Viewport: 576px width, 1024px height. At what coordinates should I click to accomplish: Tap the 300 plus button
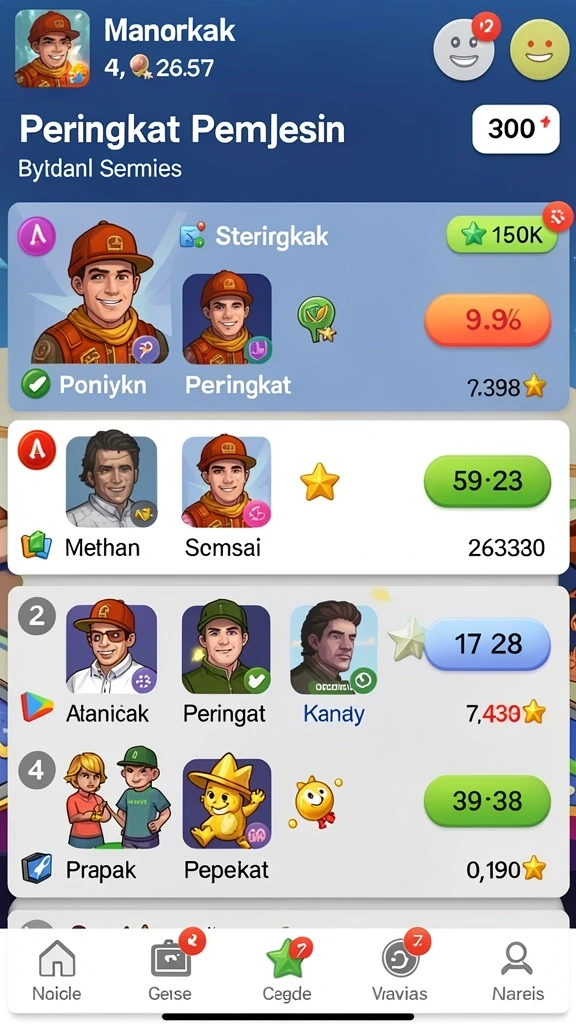pyautogui.click(x=516, y=129)
